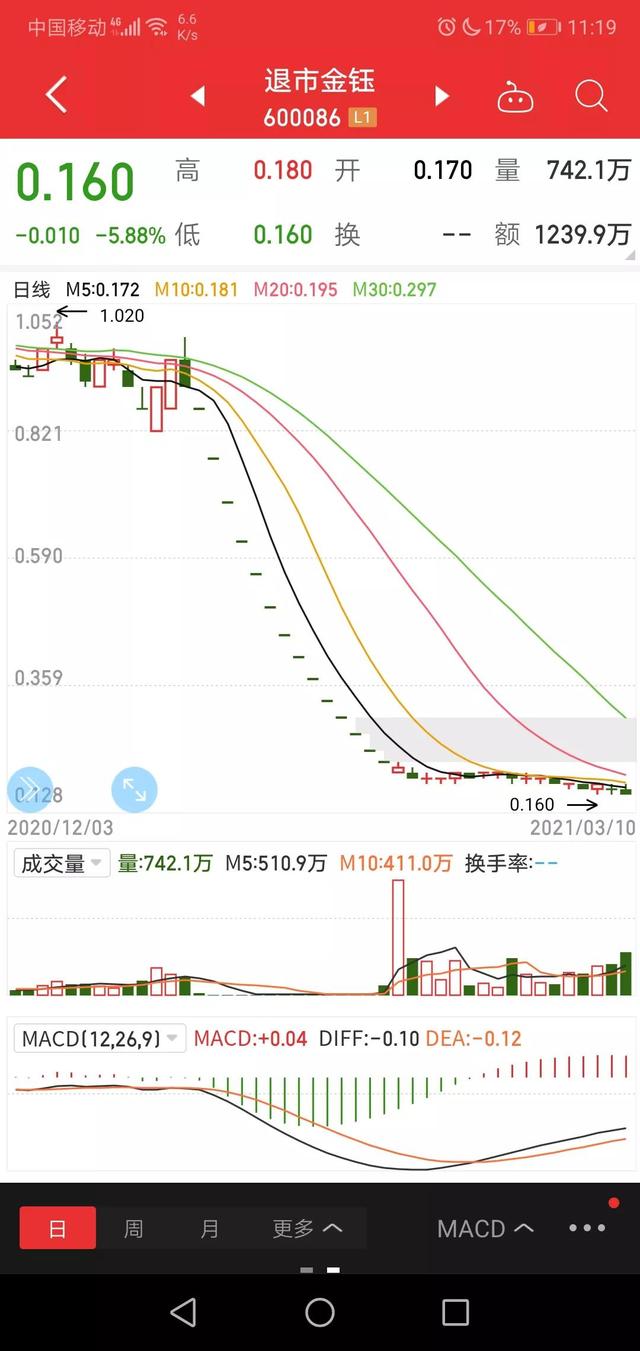Switch to the 周 weekly chart
The height and width of the screenshot is (1351, 640).
[x=134, y=1228]
